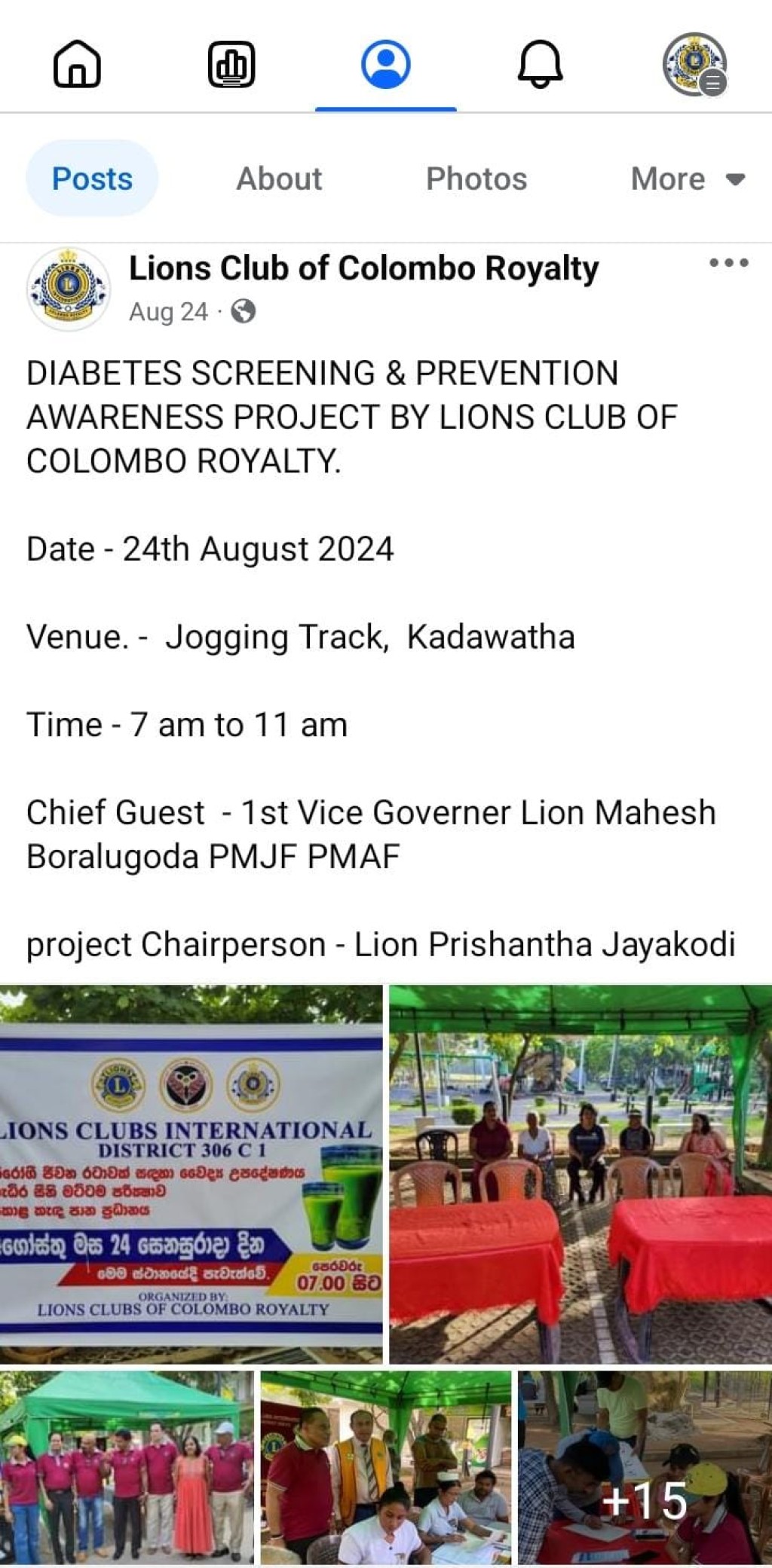Image resolution: width=772 pixels, height=1568 pixels.
Task: Open the post's three-dot options menu
Action: (x=729, y=263)
